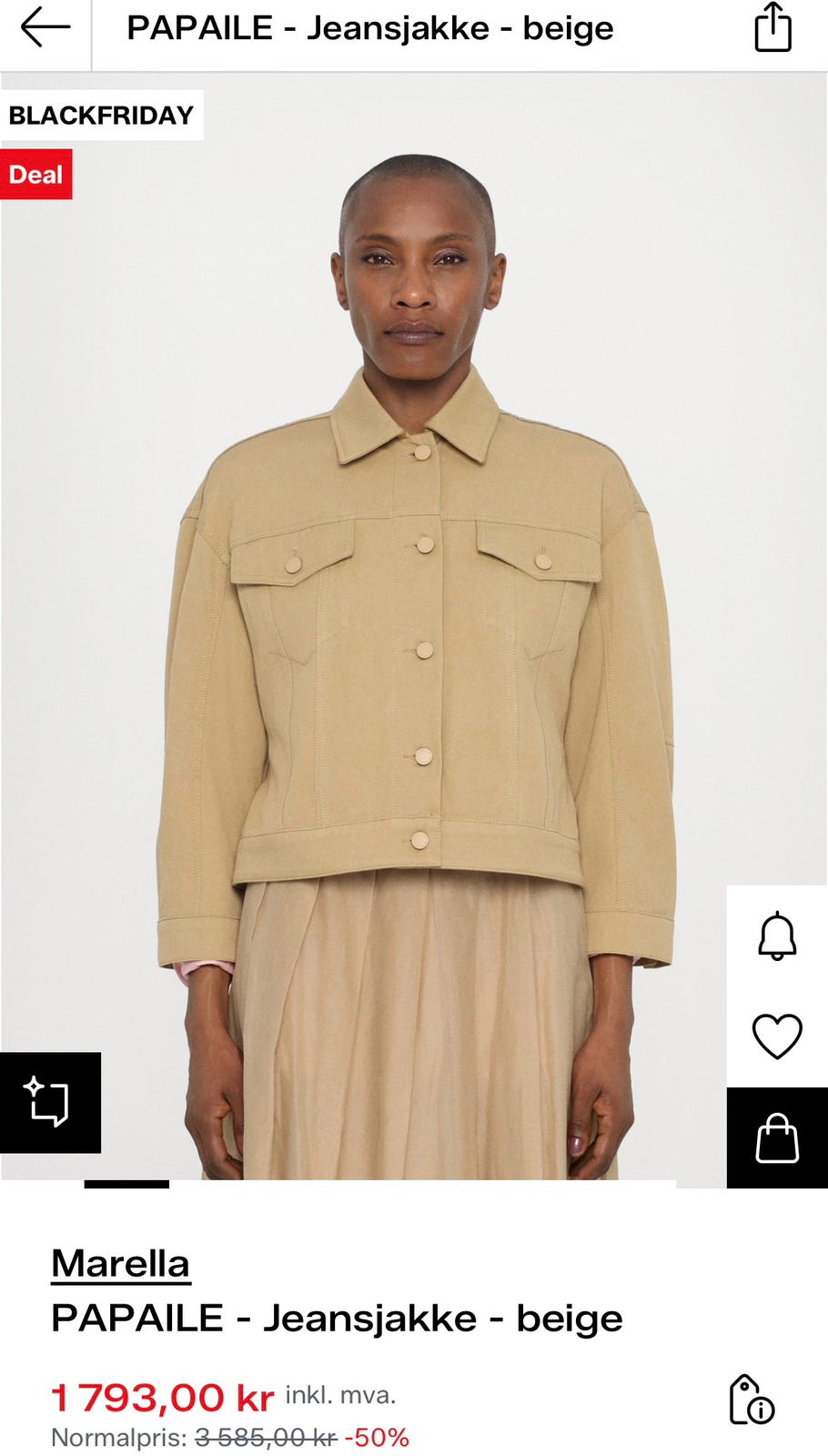Add the jacket to shopping bag
The image size is (828, 1456).
point(777,1137)
